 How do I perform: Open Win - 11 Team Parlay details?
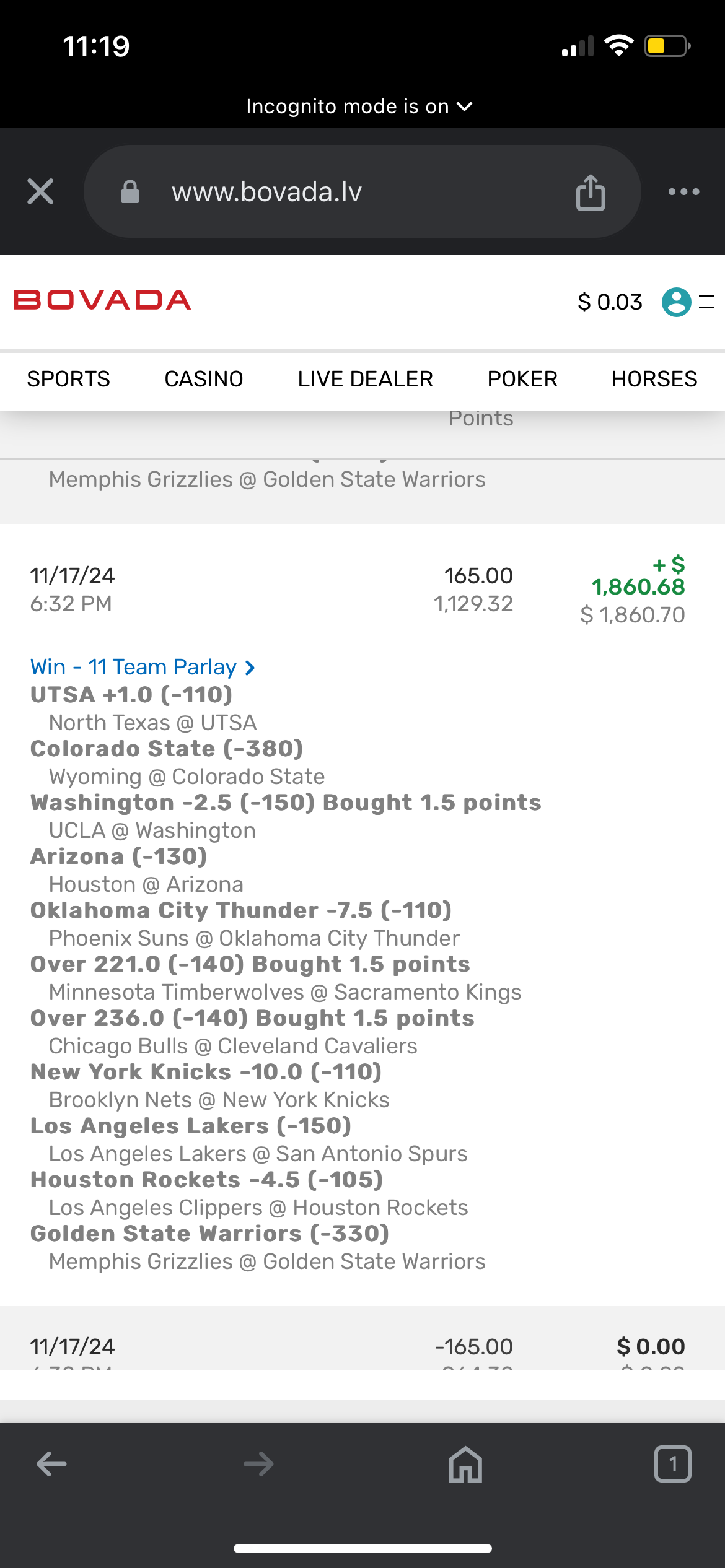pyautogui.click(x=143, y=667)
